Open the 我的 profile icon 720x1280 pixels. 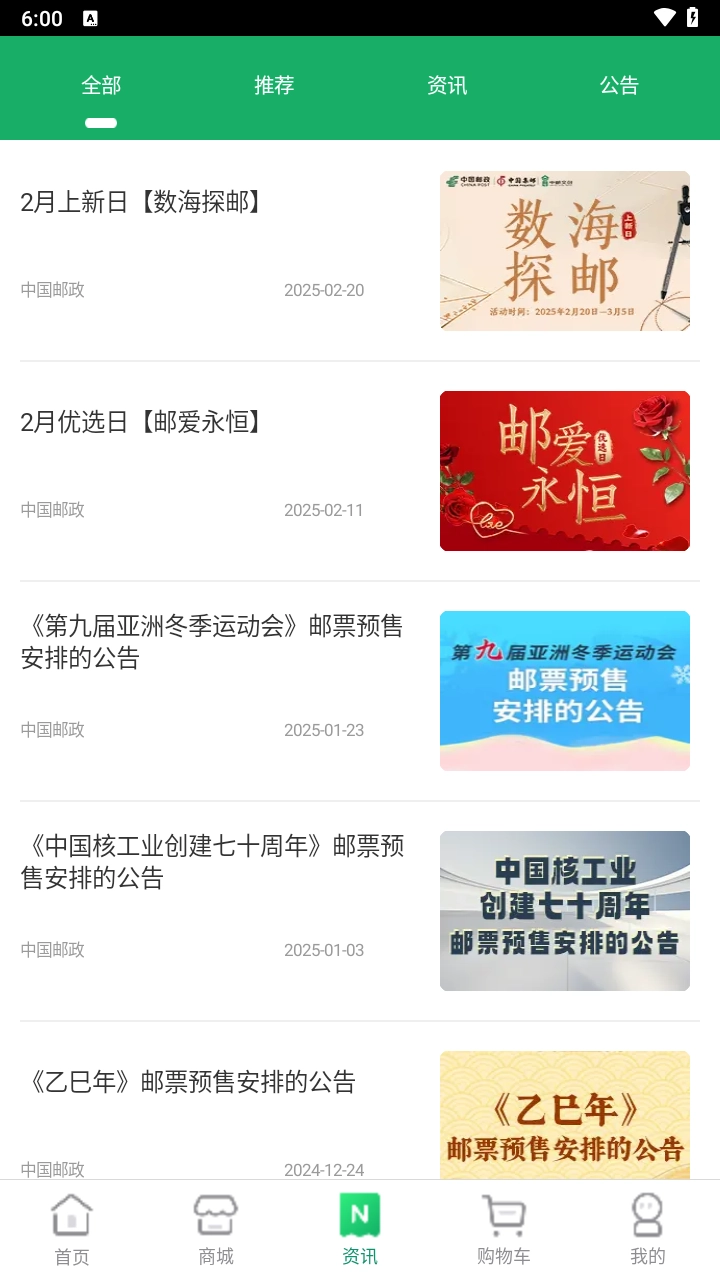[647, 1228]
